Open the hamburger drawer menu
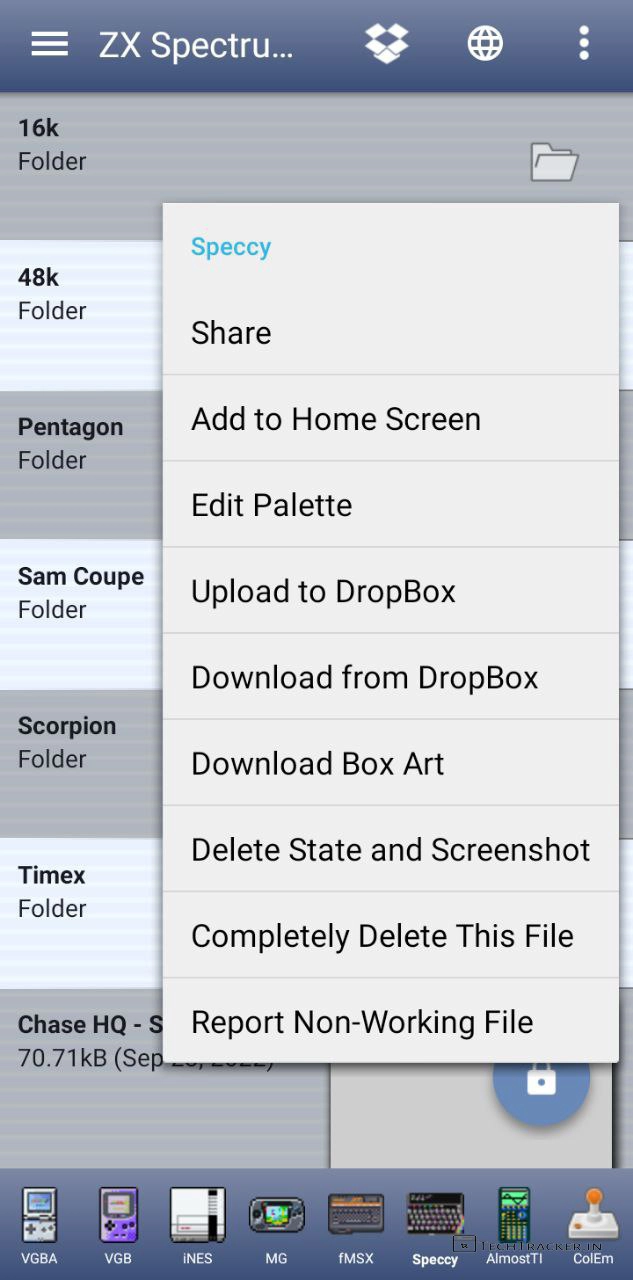 [x=49, y=44]
